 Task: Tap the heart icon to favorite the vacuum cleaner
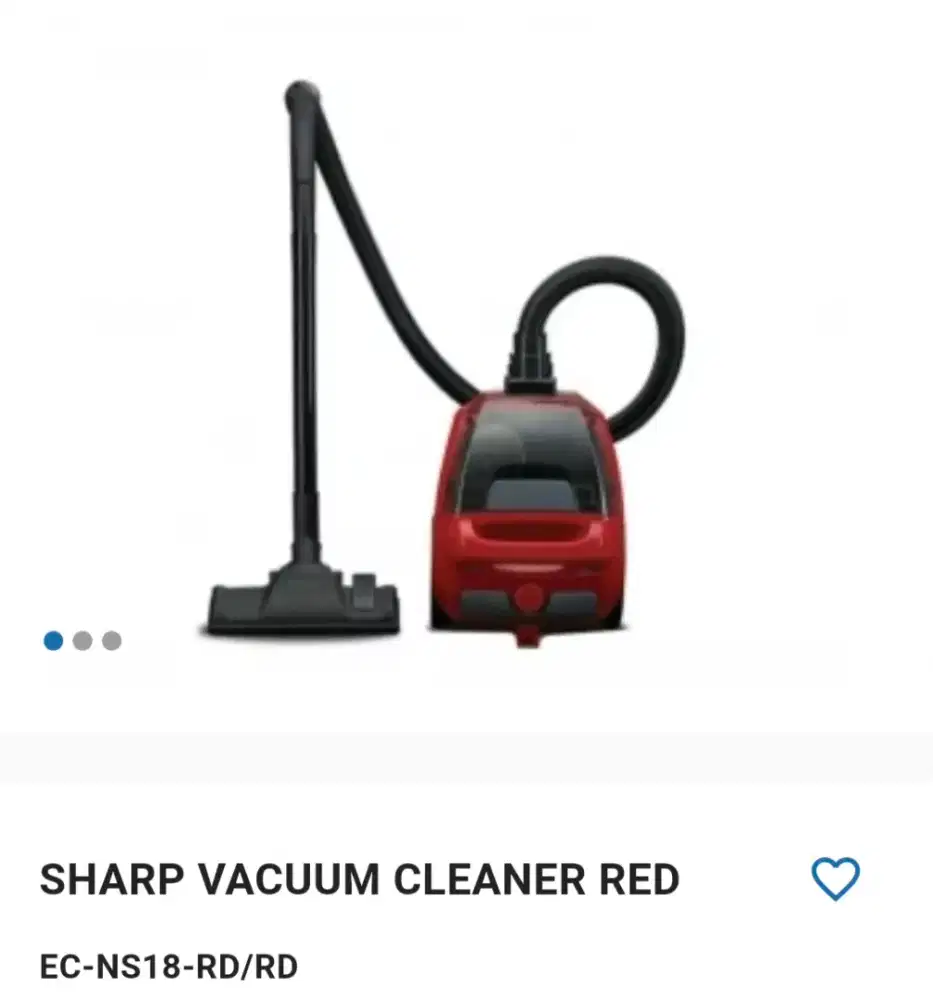836,878
